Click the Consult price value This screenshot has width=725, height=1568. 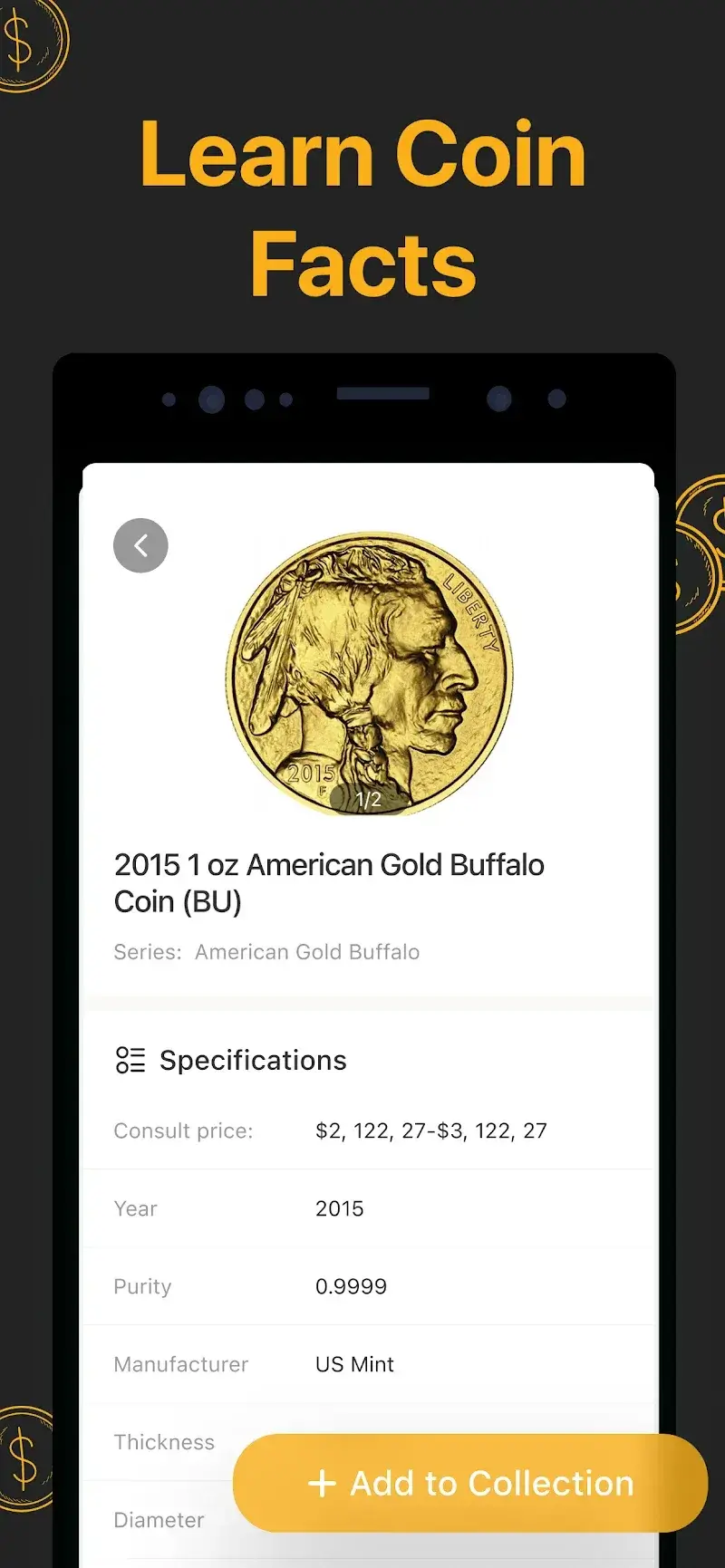tap(431, 1130)
